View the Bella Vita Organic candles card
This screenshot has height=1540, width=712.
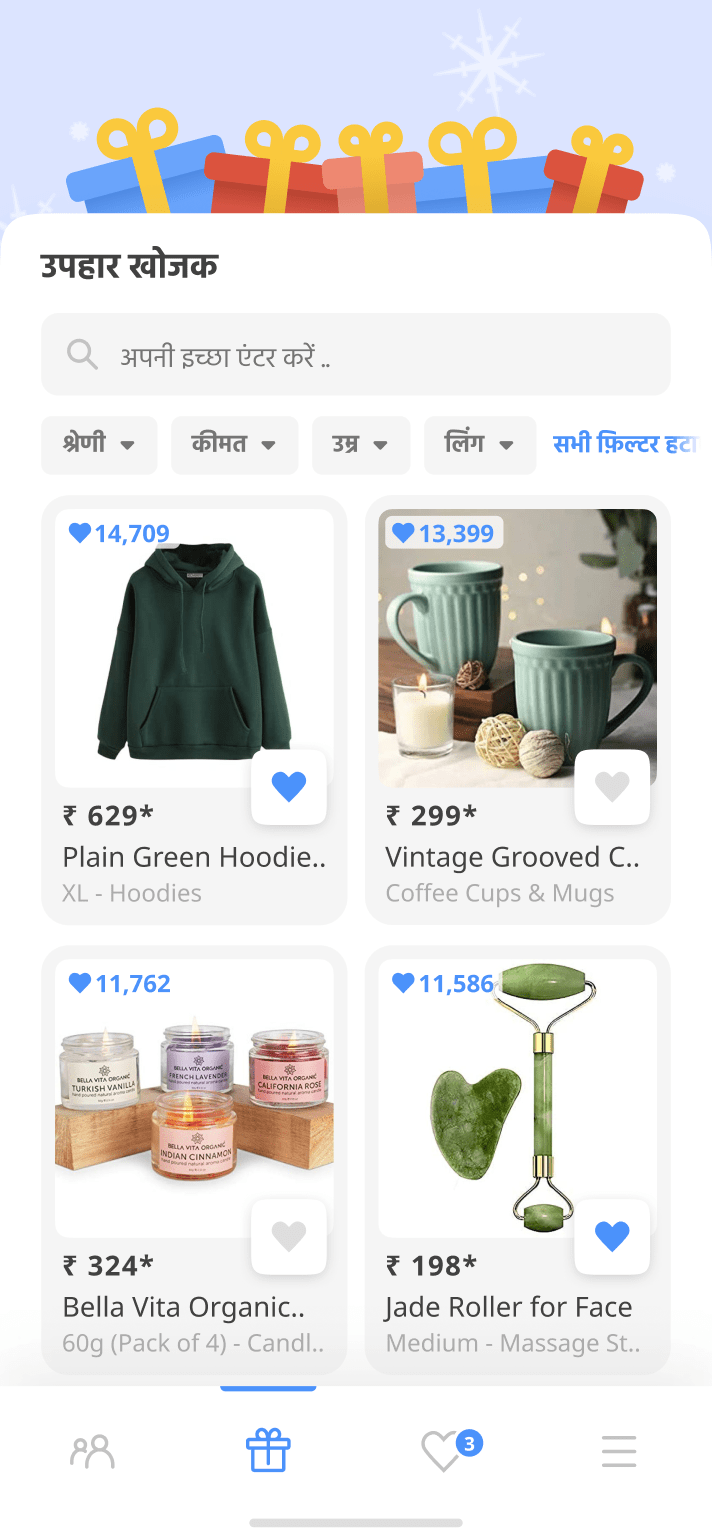[x=194, y=1160]
